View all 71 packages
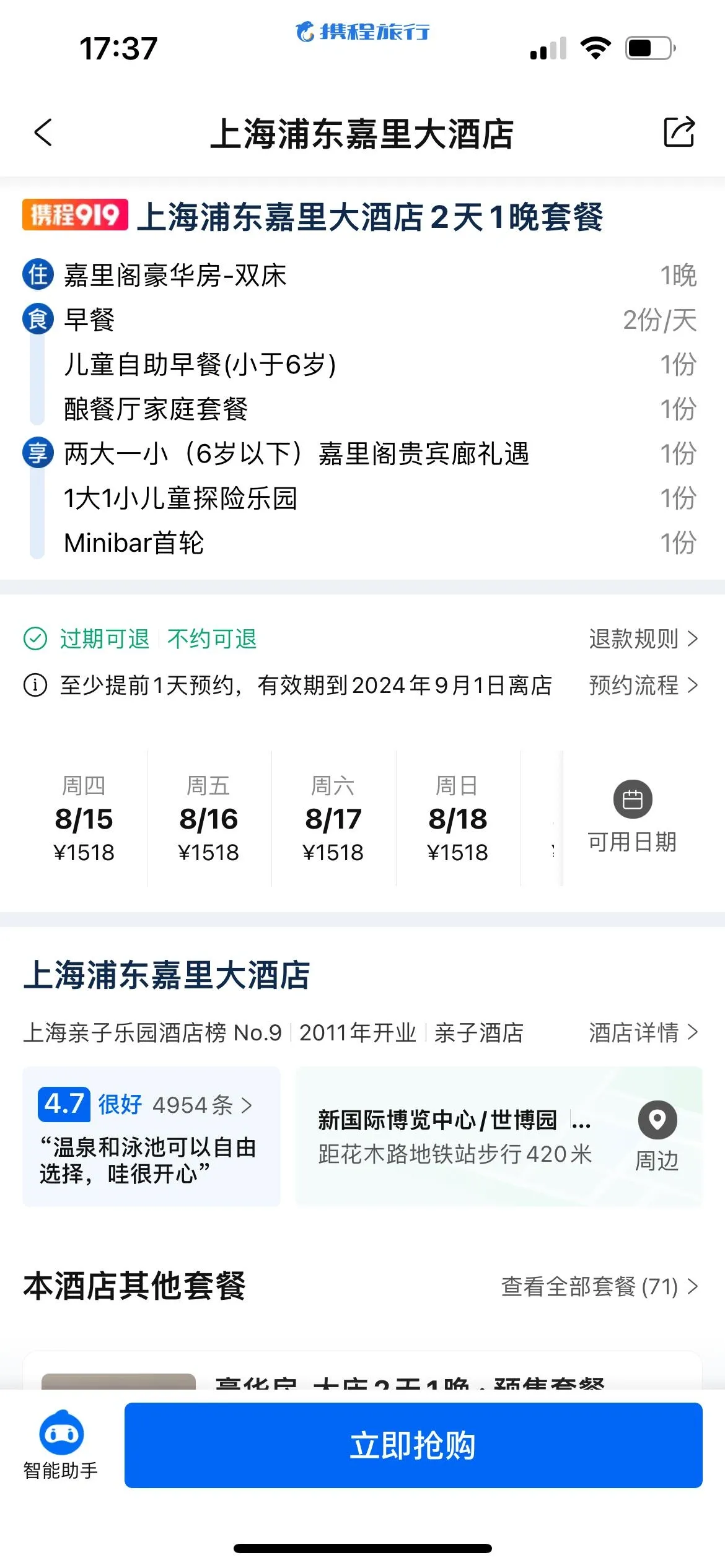This screenshot has width=725, height=1568. coord(599,1286)
